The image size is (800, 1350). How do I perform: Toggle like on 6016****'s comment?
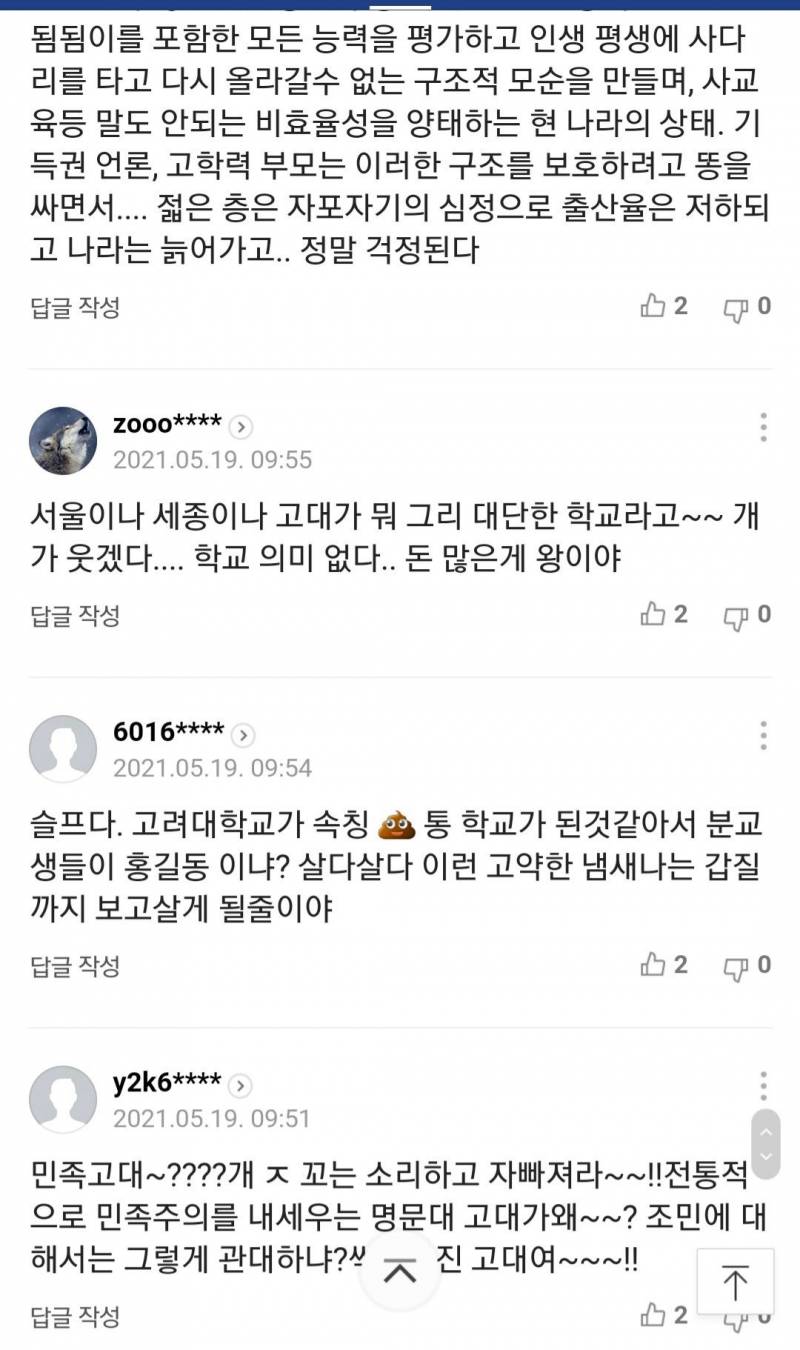pyautogui.click(x=655, y=965)
